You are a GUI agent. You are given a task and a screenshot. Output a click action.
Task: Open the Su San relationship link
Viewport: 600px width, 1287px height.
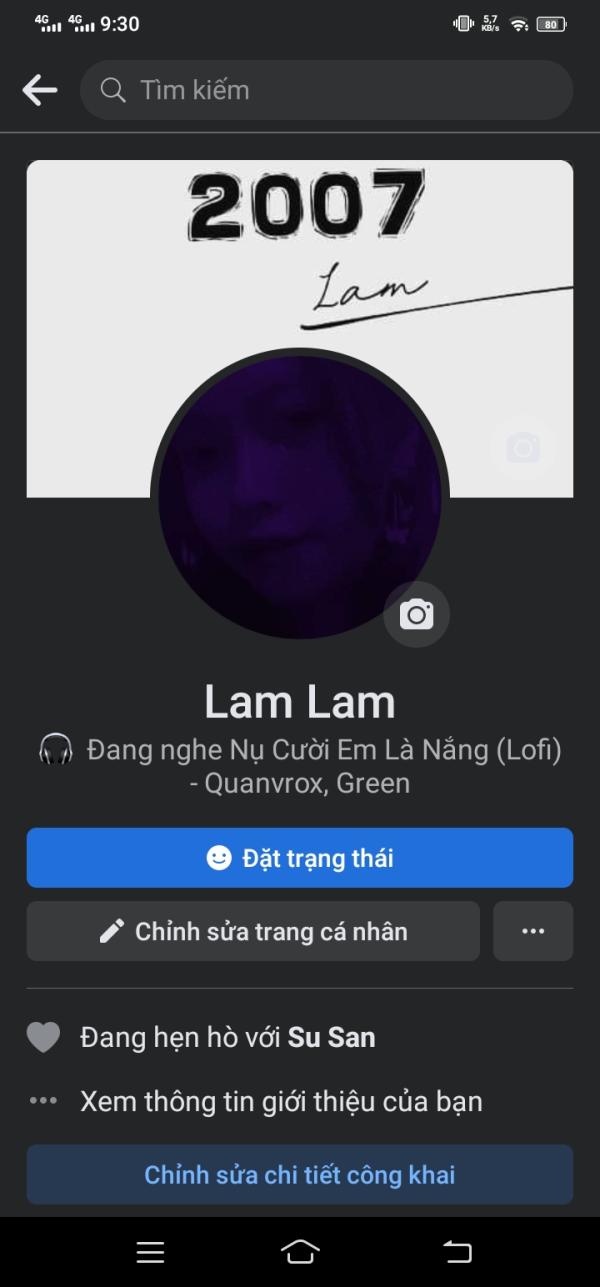point(332,1038)
